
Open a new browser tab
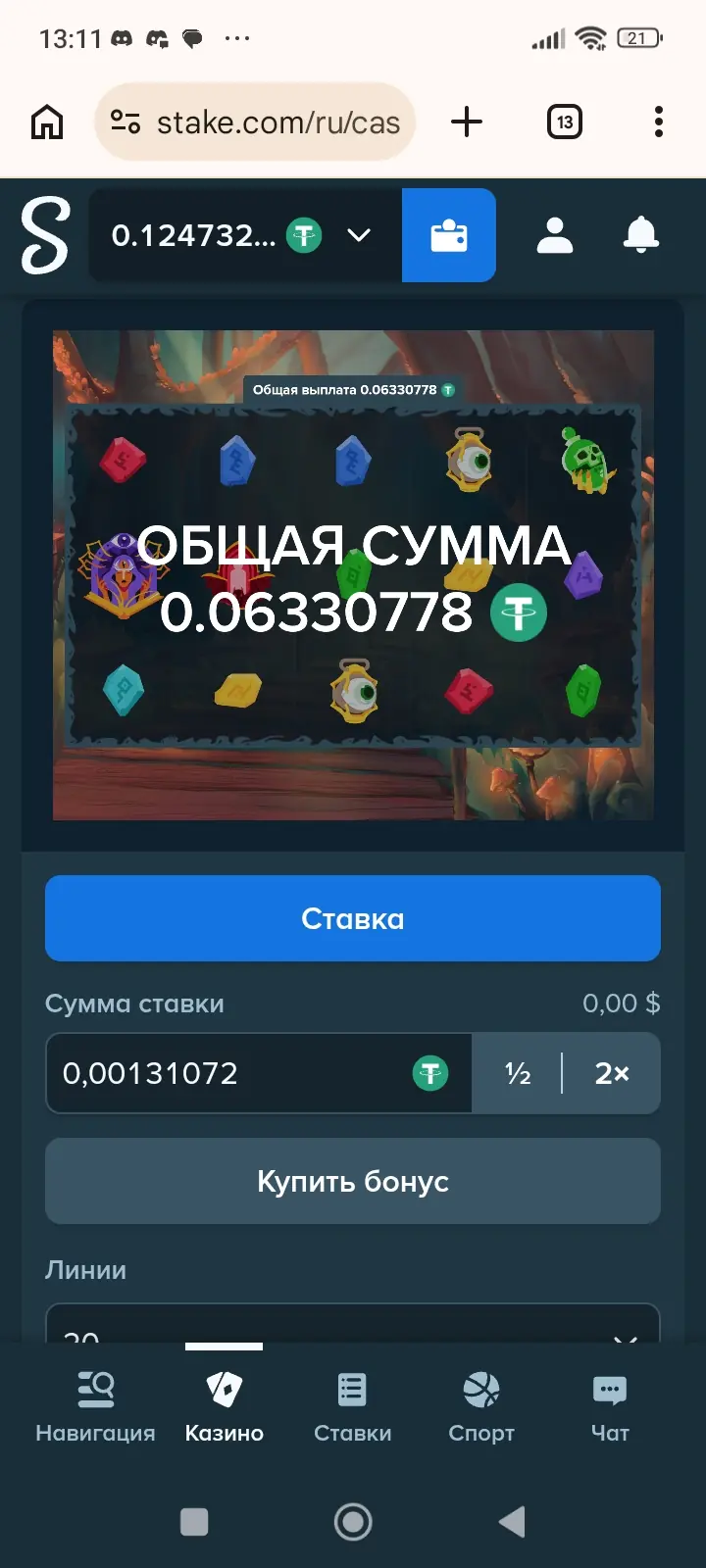click(x=467, y=122)
